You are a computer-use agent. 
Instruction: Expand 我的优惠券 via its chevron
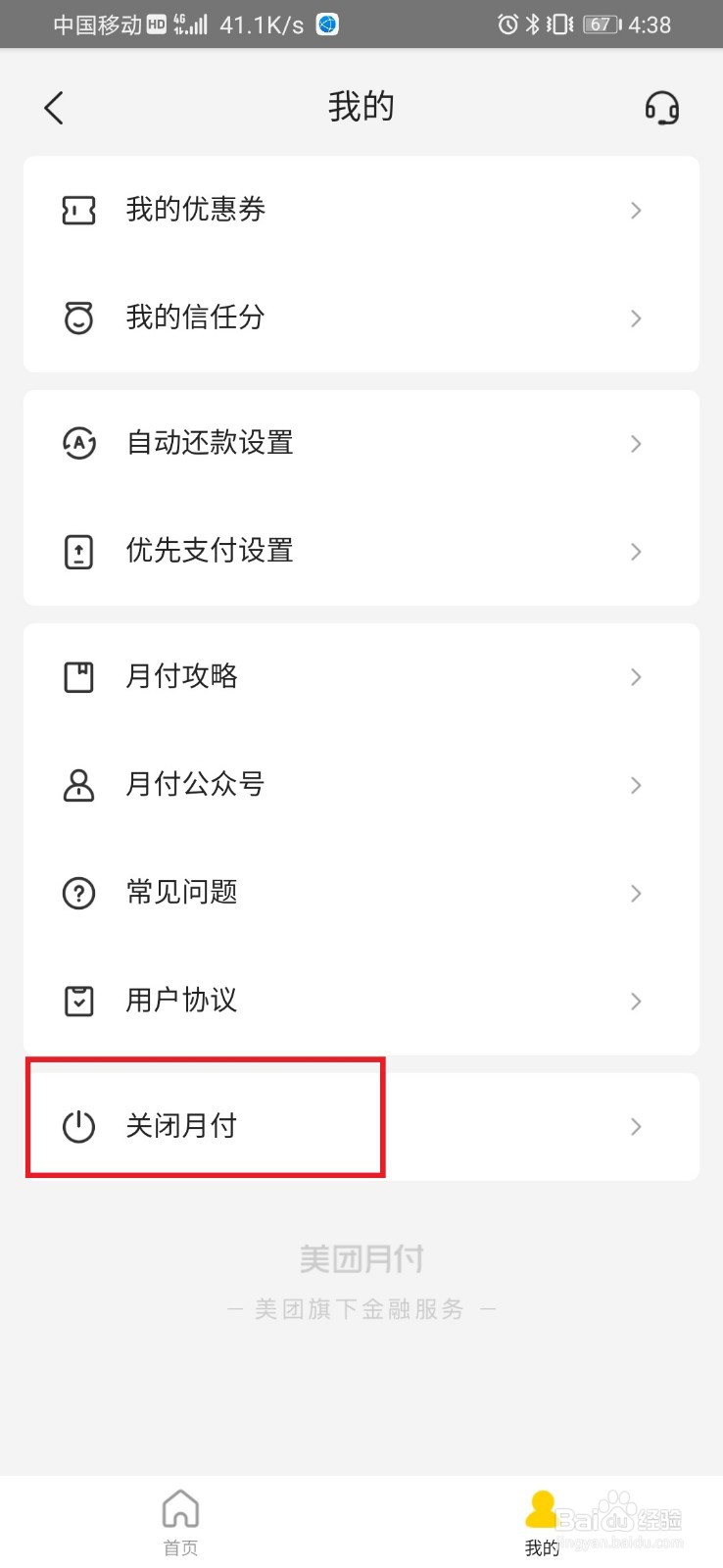coord(636,210)
